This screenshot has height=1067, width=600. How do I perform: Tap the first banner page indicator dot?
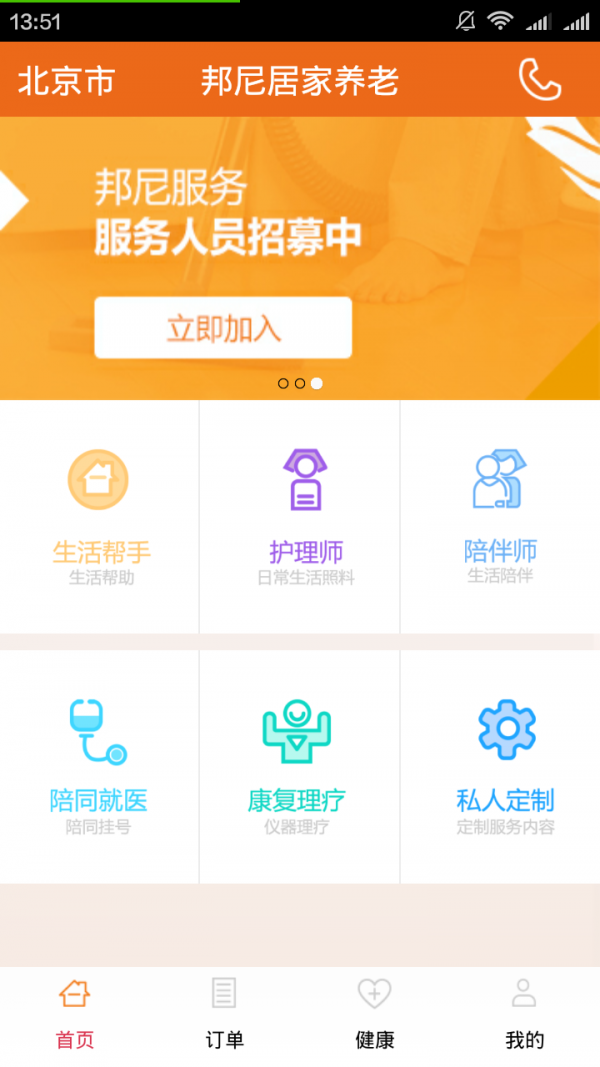pos(283,384)
